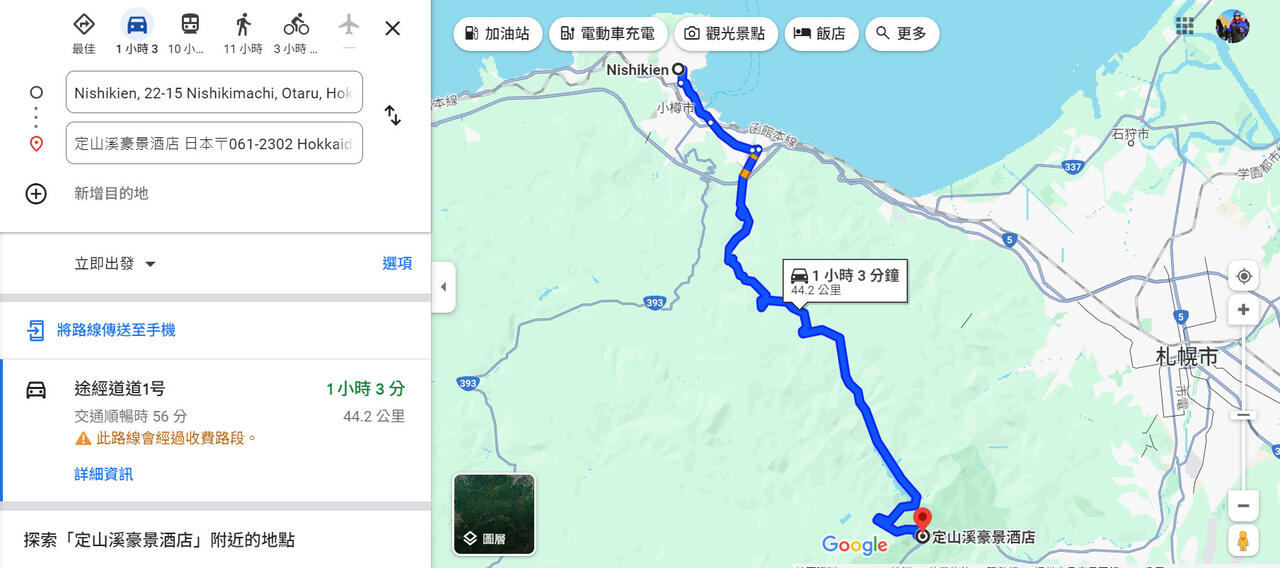Send route to phone via 將路線傳送至手機
1280x568 pixels.
coord(116,330)
